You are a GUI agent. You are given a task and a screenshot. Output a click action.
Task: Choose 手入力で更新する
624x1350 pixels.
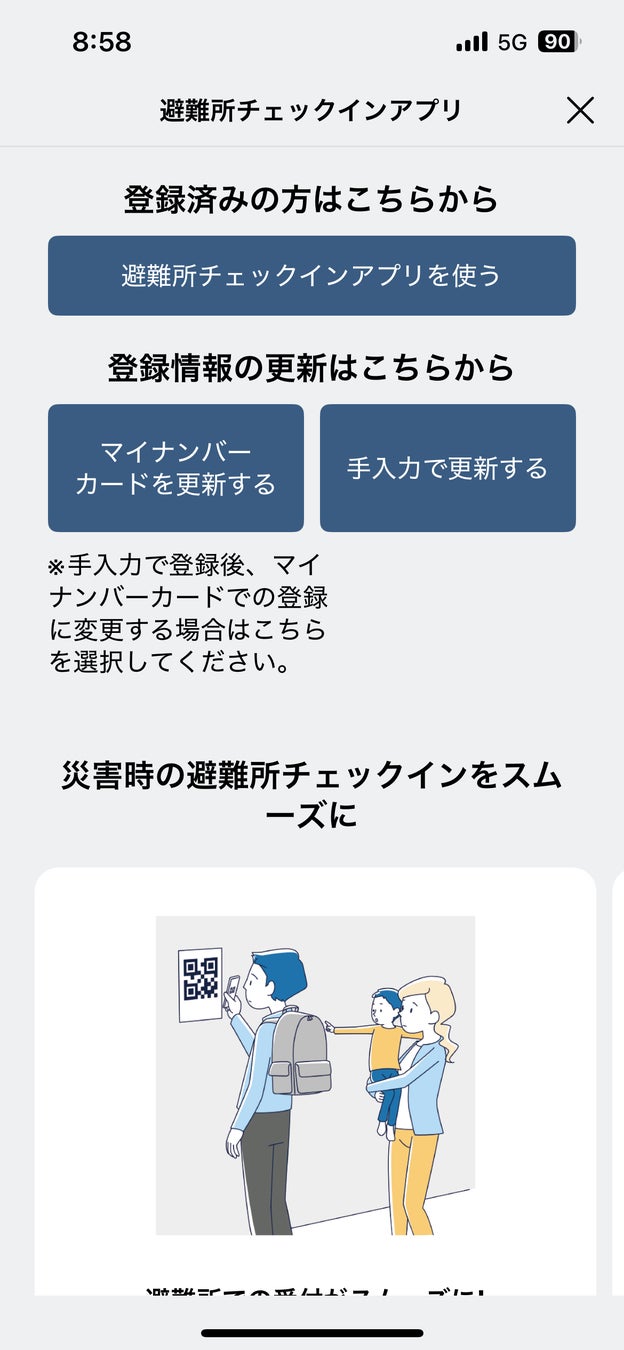(447, 468)
